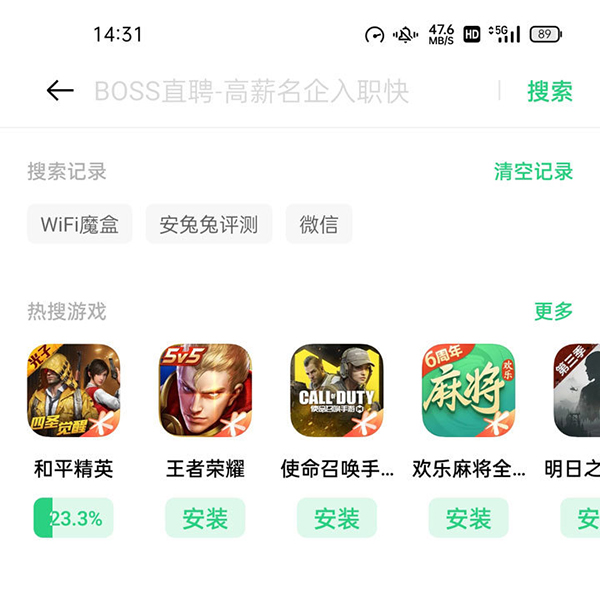Open 更多 trending games

point(553,311)
